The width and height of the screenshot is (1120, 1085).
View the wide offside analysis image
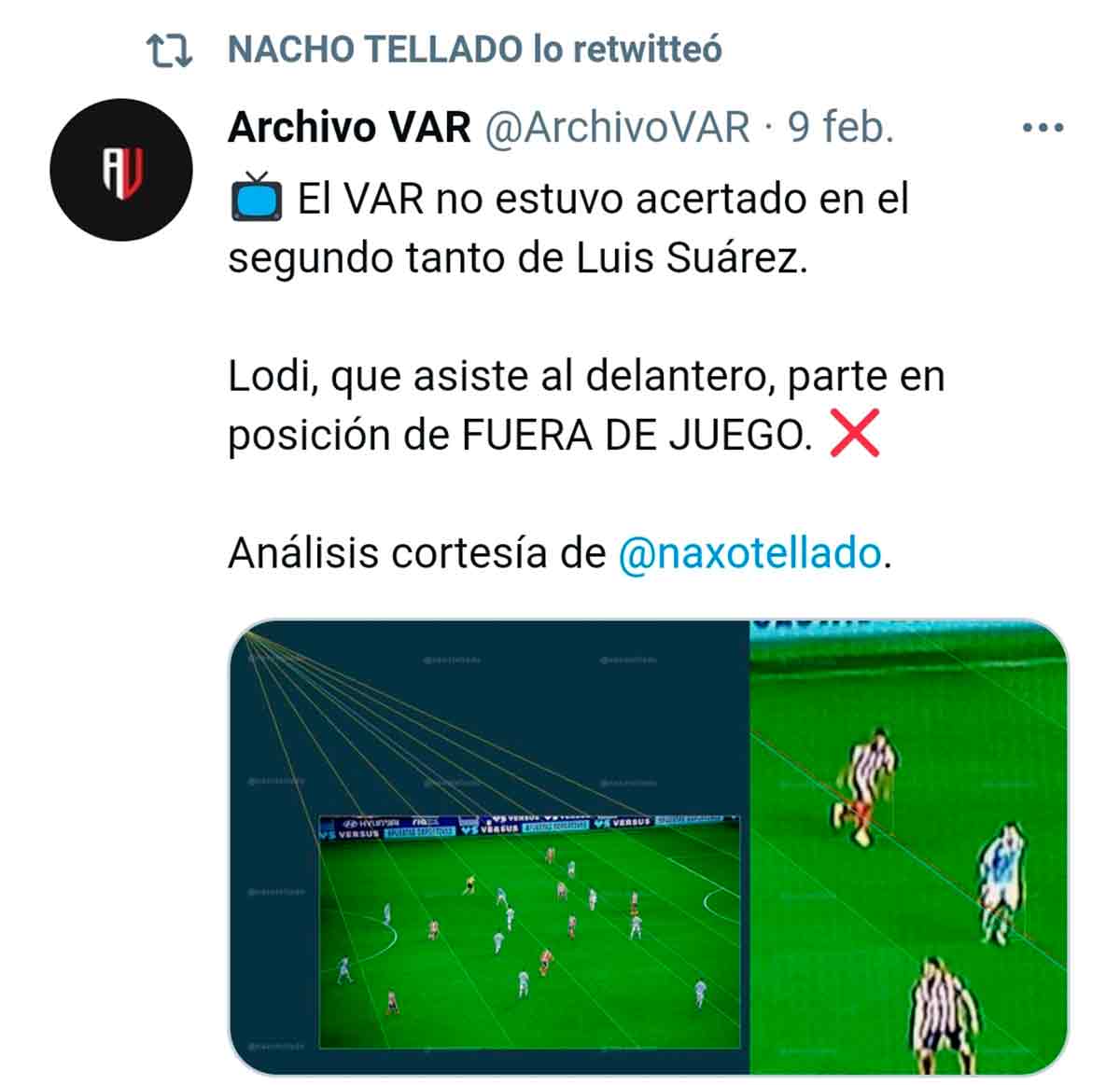tap(489, 847)
